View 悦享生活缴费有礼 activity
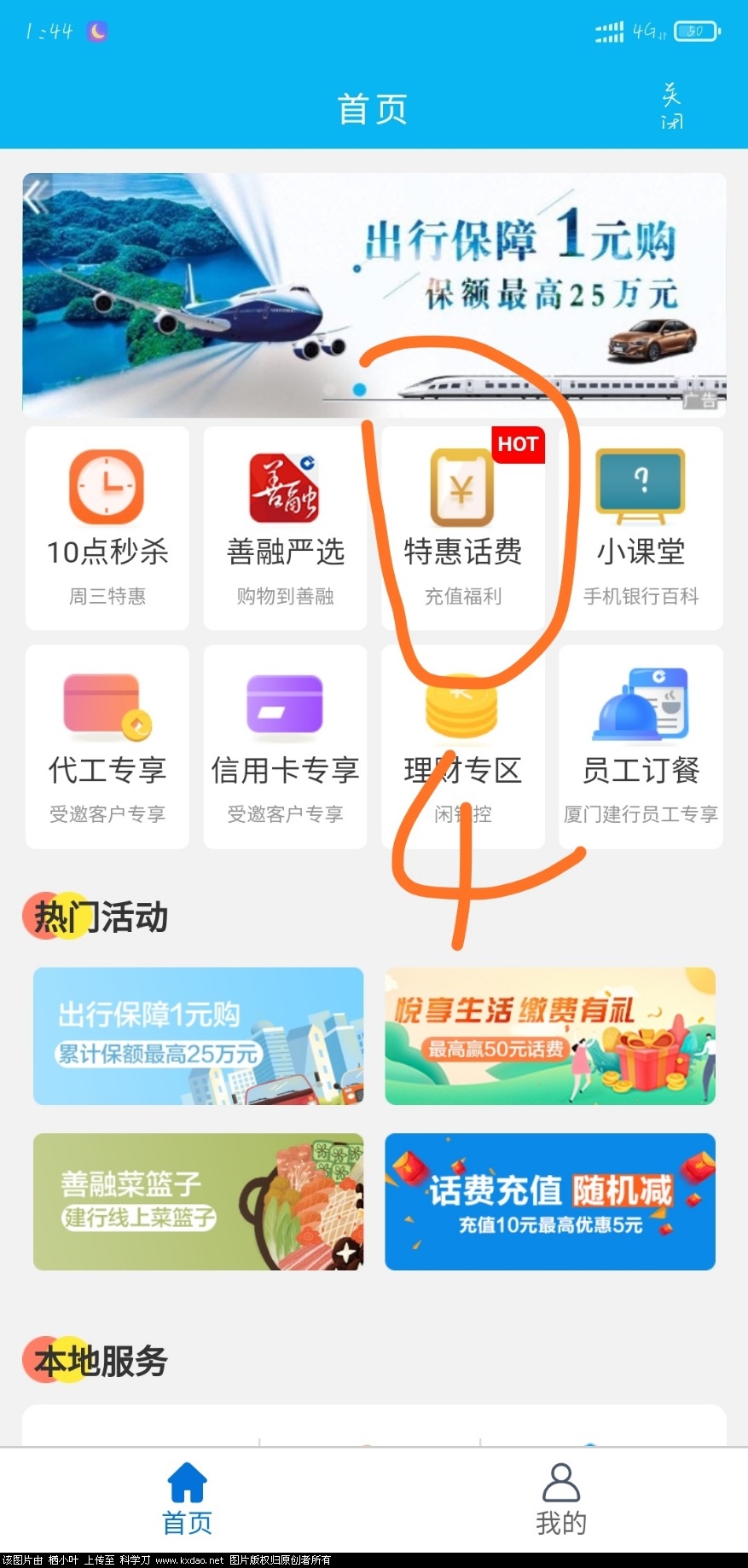Screen dimensions: 748x1568 pos(550,1036)
